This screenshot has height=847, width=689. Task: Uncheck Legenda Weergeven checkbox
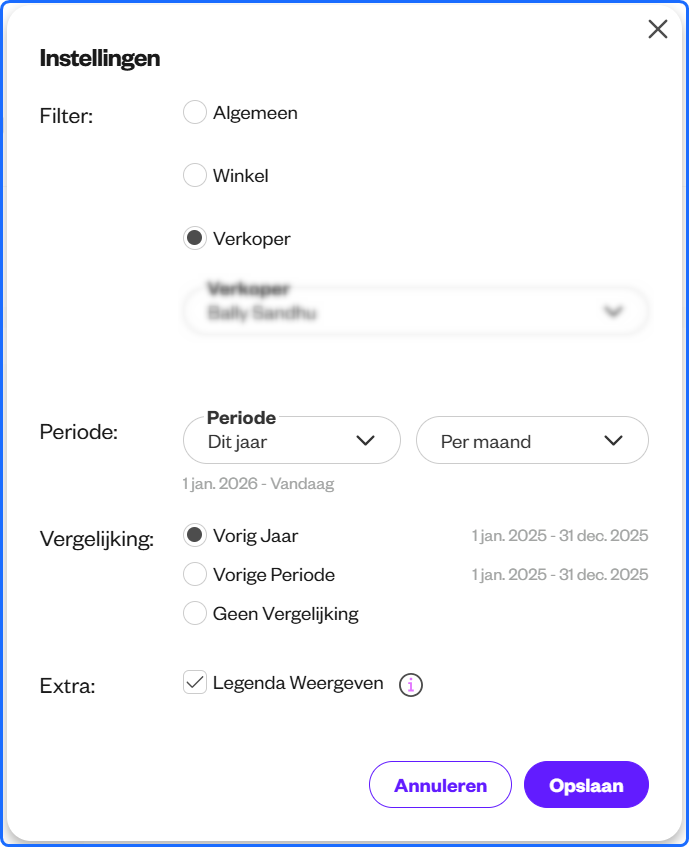194,682
